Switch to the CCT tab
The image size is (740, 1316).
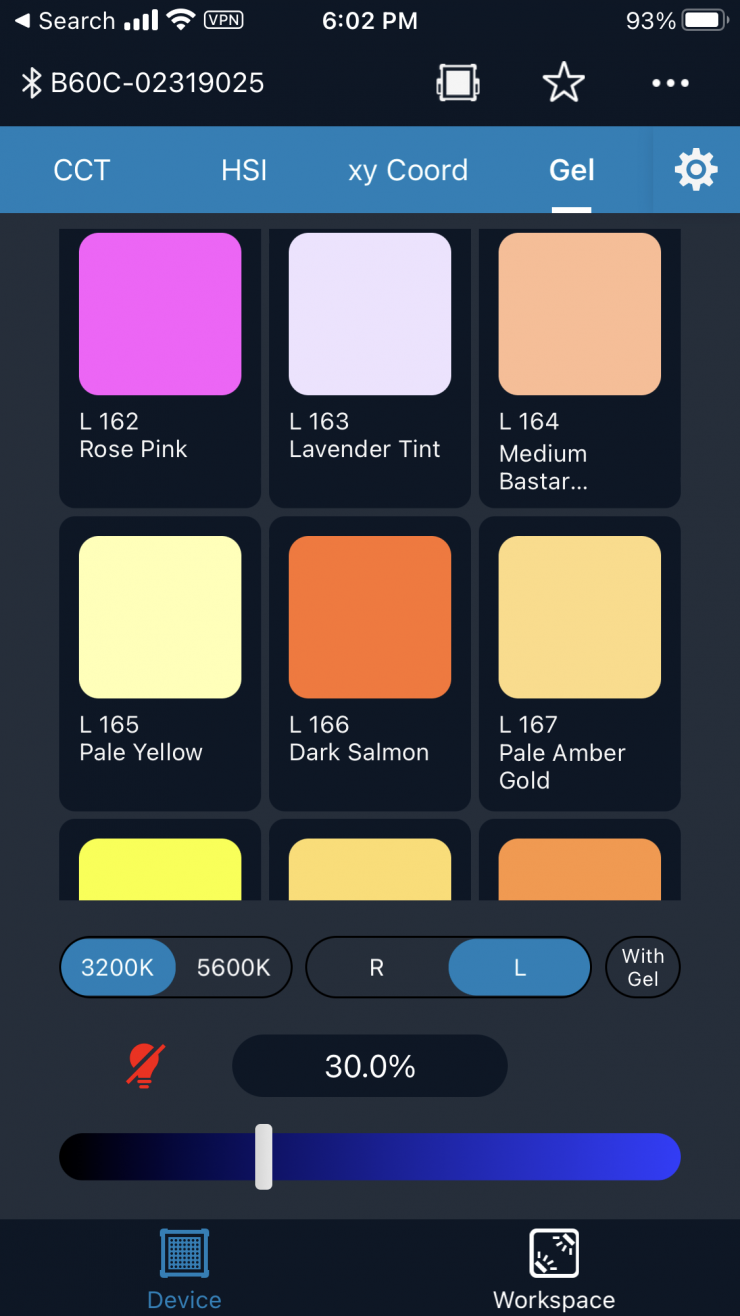pos(81,170)
